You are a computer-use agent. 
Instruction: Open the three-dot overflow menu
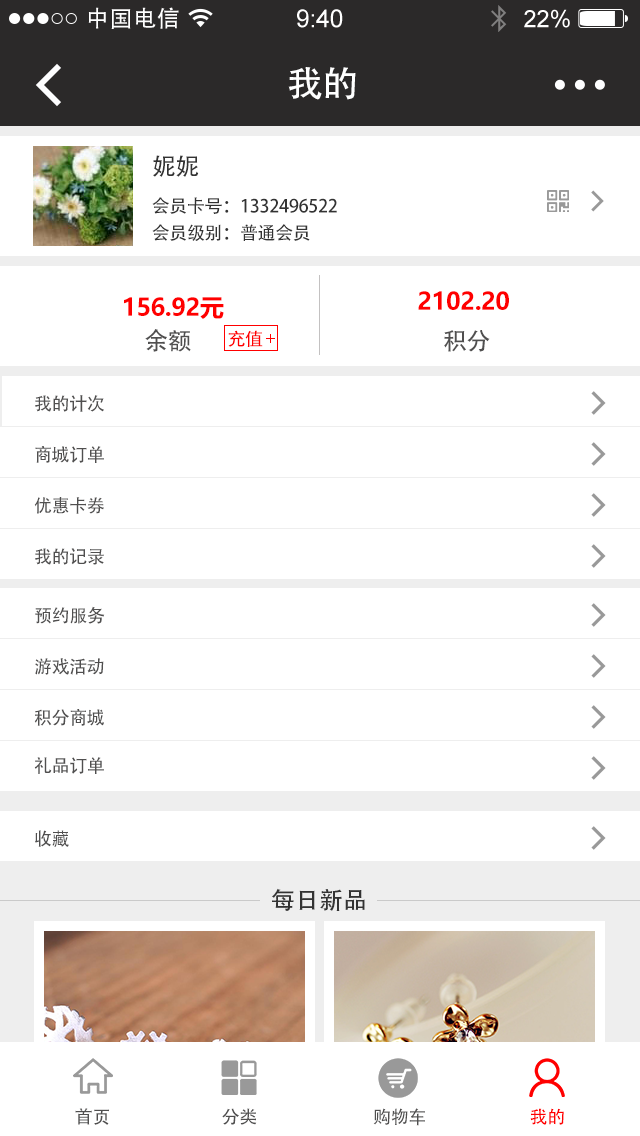(580, 85)
